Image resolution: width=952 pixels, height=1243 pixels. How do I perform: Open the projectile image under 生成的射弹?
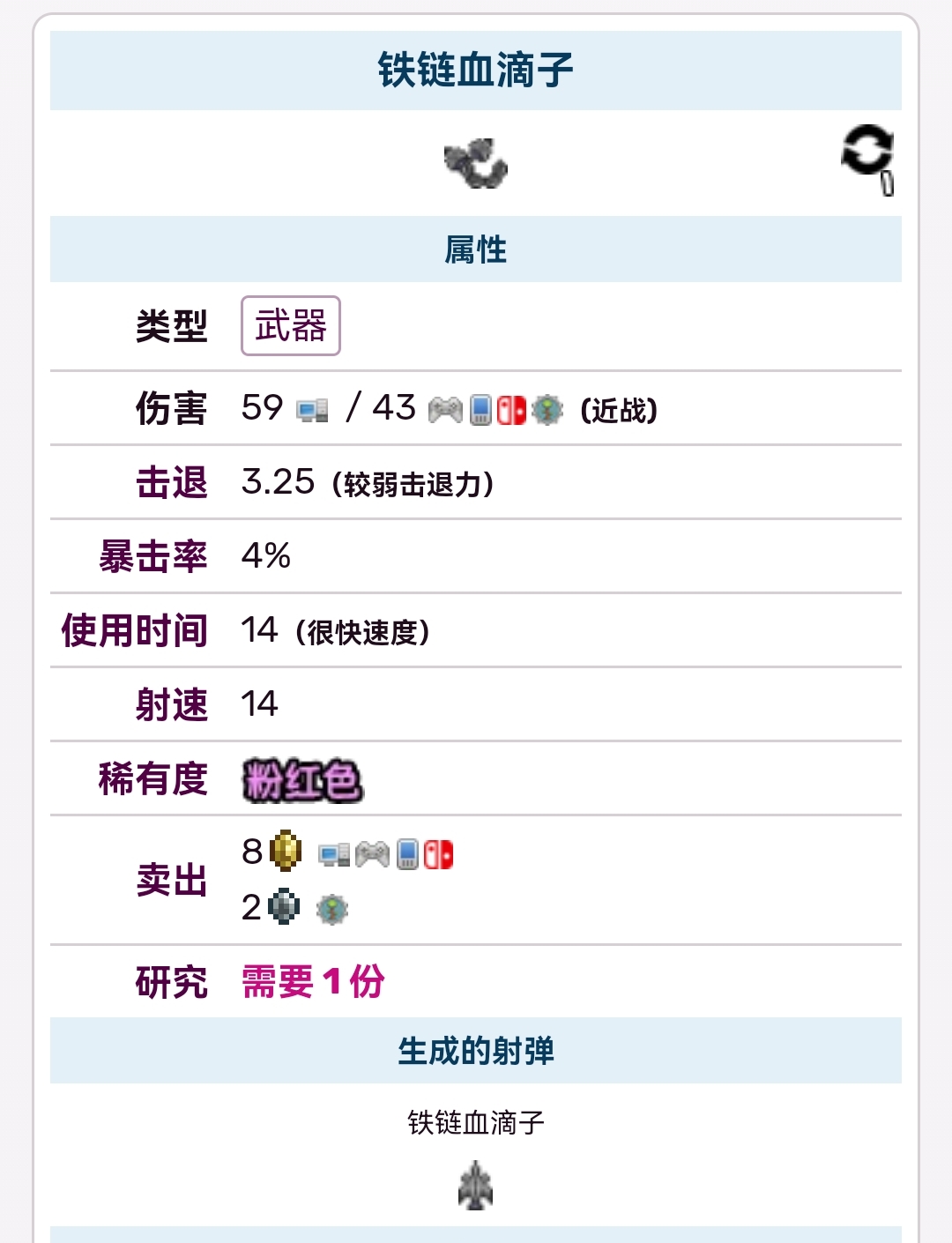click(x=475, y=1186)
